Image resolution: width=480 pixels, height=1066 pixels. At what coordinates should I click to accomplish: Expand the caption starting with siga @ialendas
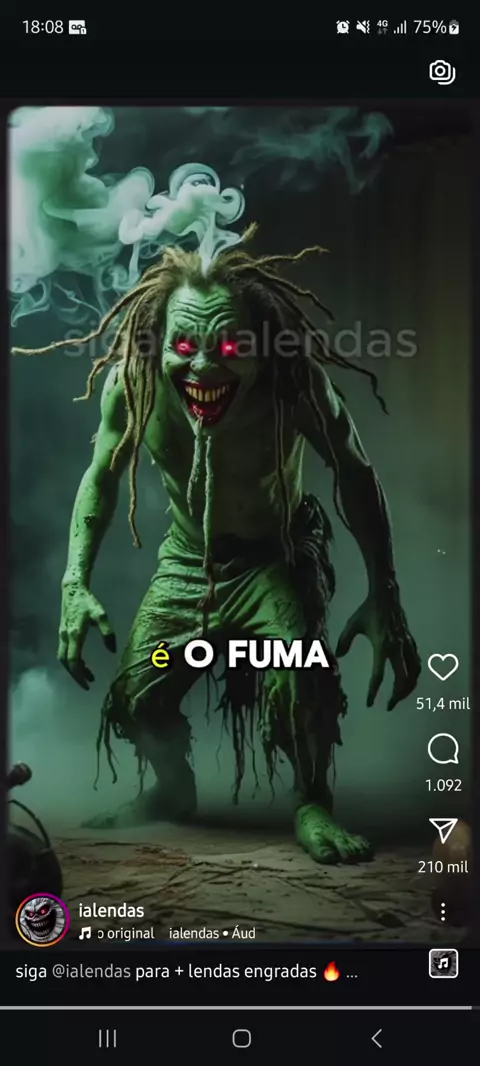coord(186,972)
